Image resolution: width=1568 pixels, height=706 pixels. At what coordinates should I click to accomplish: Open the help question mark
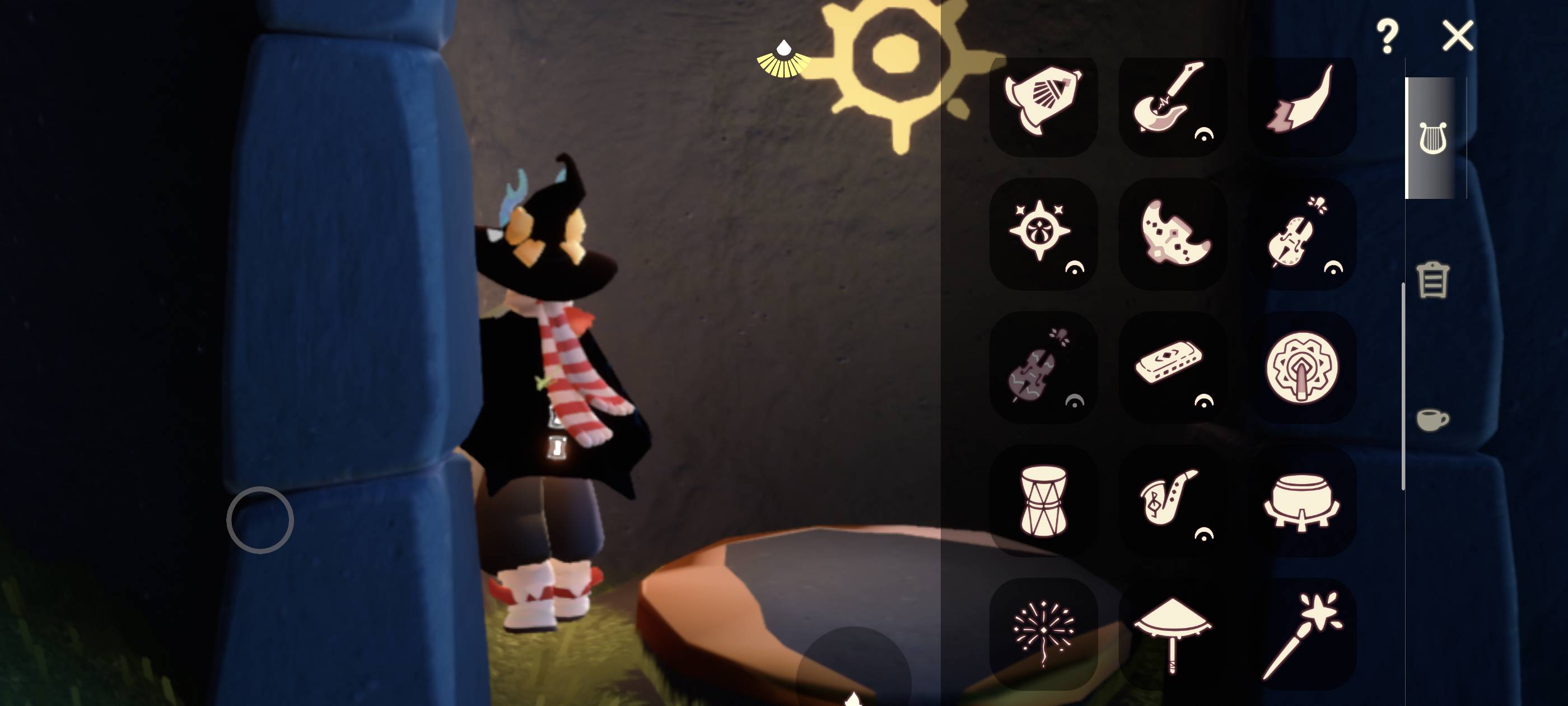click(x=1387, y=36)
